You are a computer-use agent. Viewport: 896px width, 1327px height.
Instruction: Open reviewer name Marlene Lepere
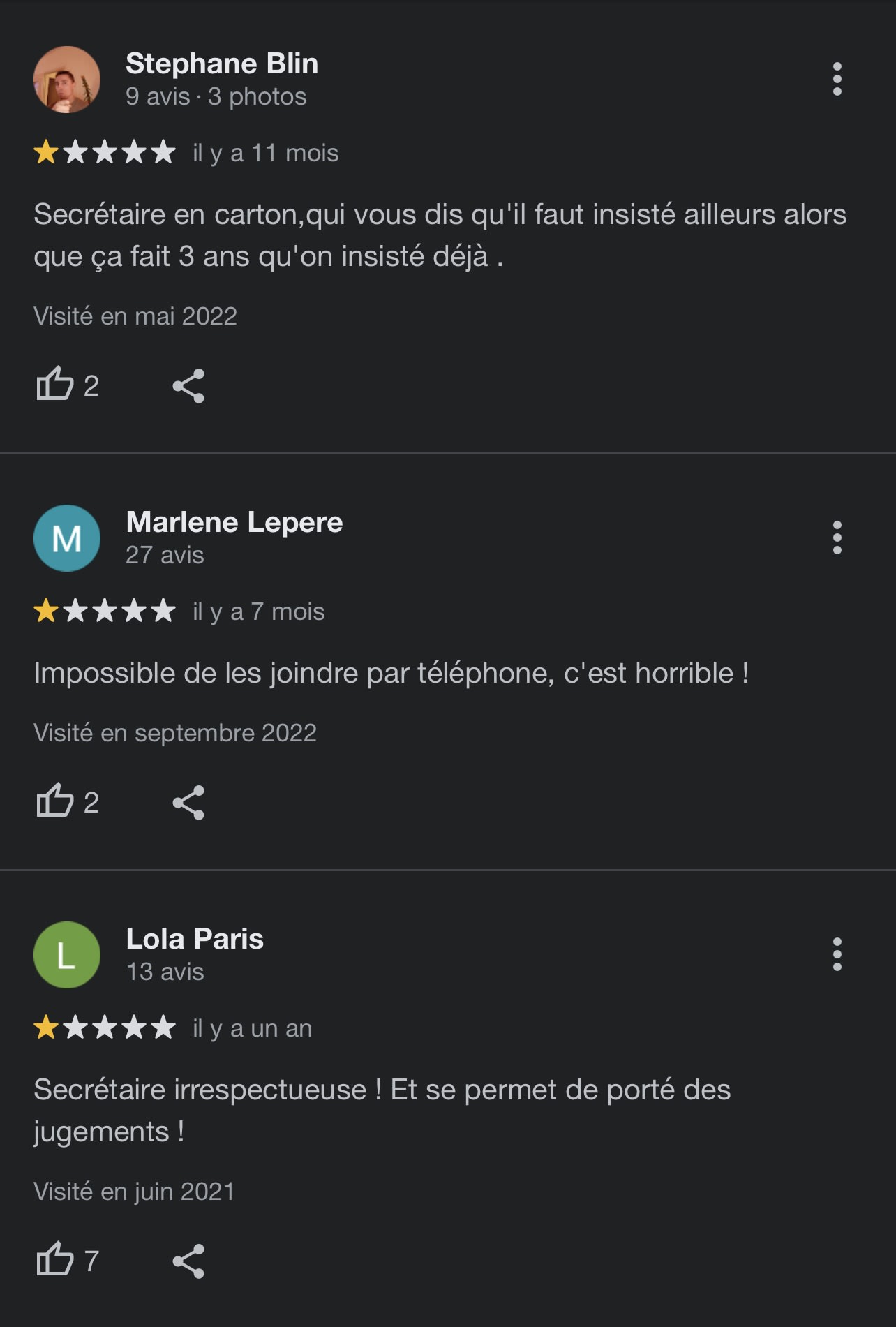(x=234, y=522)
